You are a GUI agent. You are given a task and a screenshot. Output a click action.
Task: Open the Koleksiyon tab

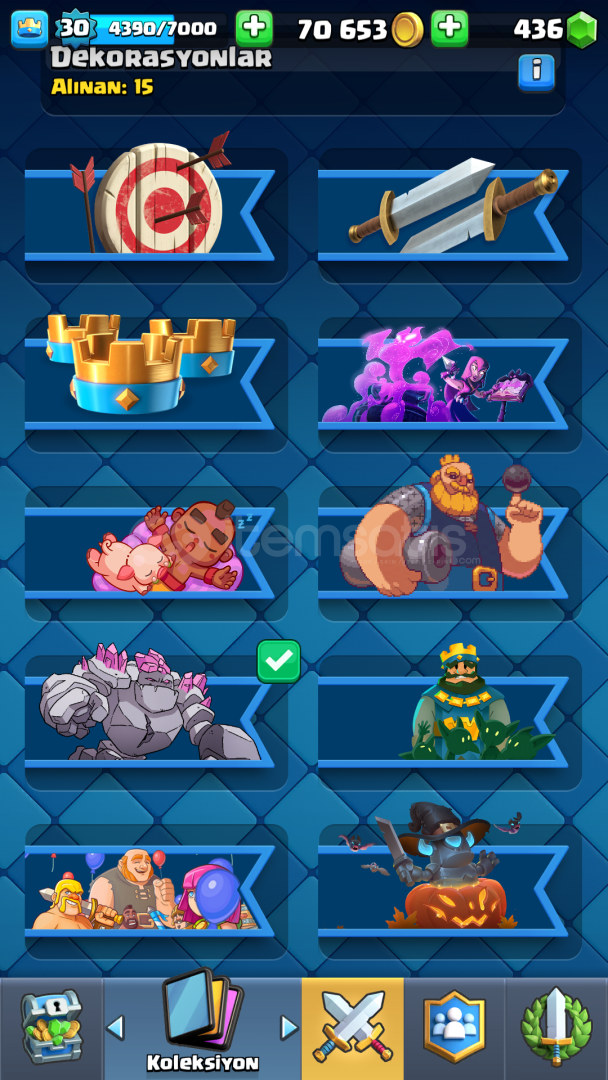pyautogui.click(x=202, y=1028)
